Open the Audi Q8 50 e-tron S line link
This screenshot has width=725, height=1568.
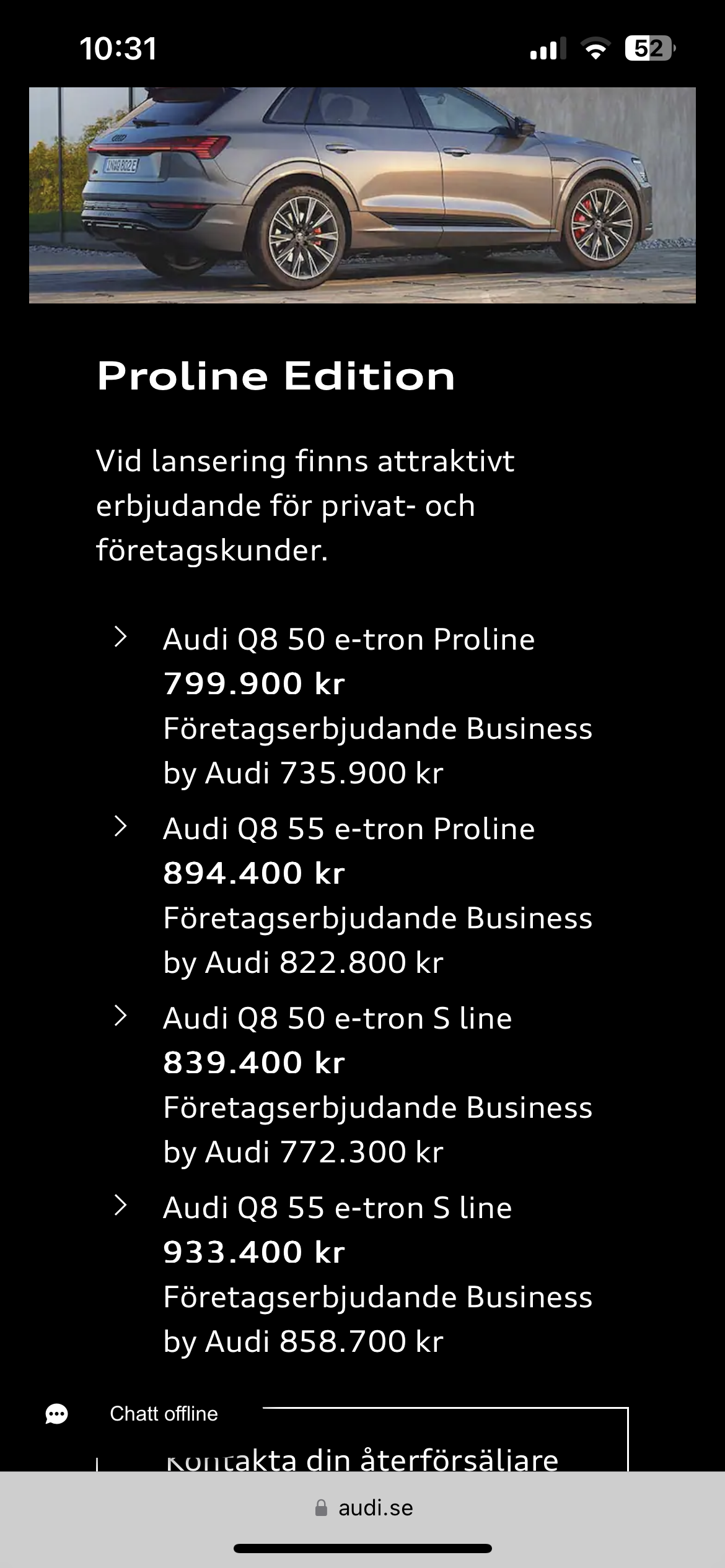337,1019
